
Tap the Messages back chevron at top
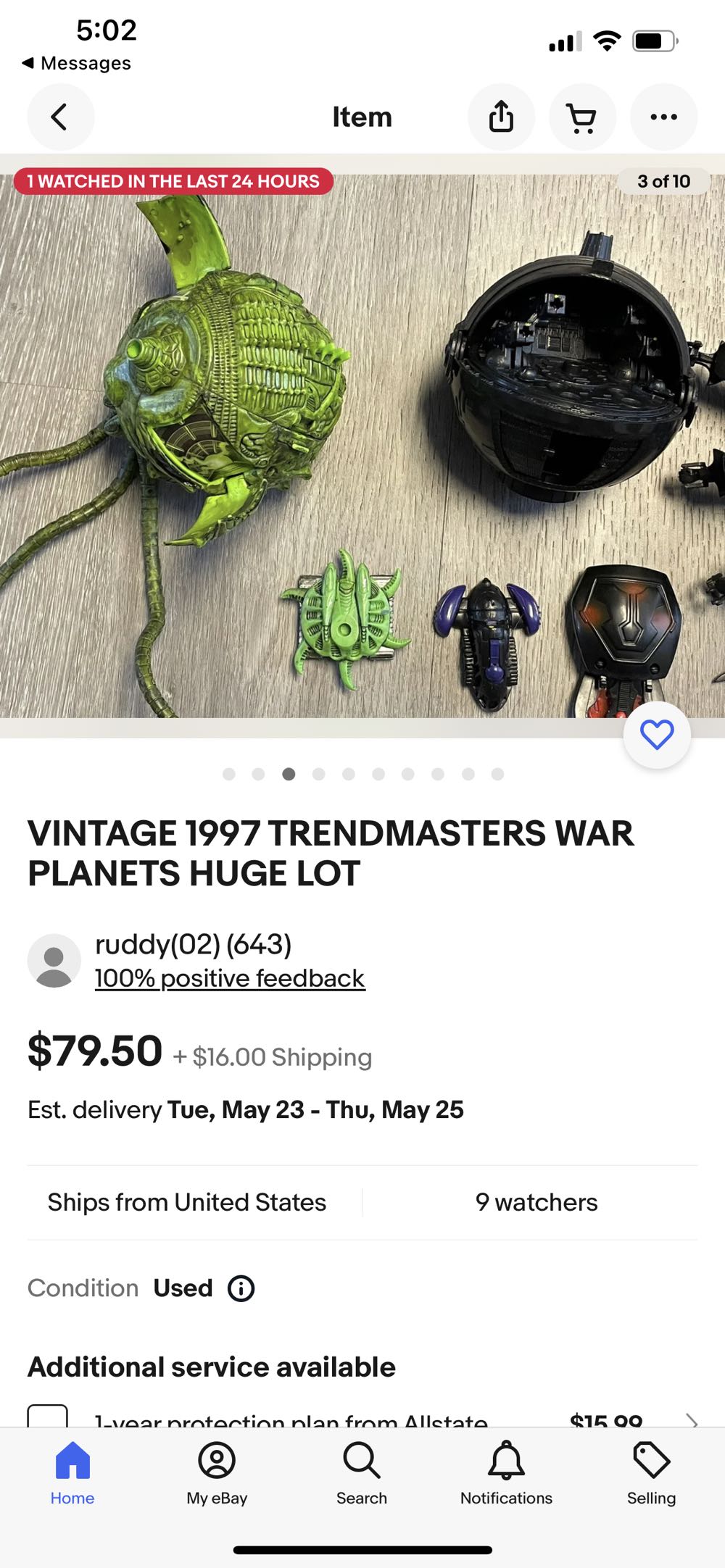tap(77, 63)
